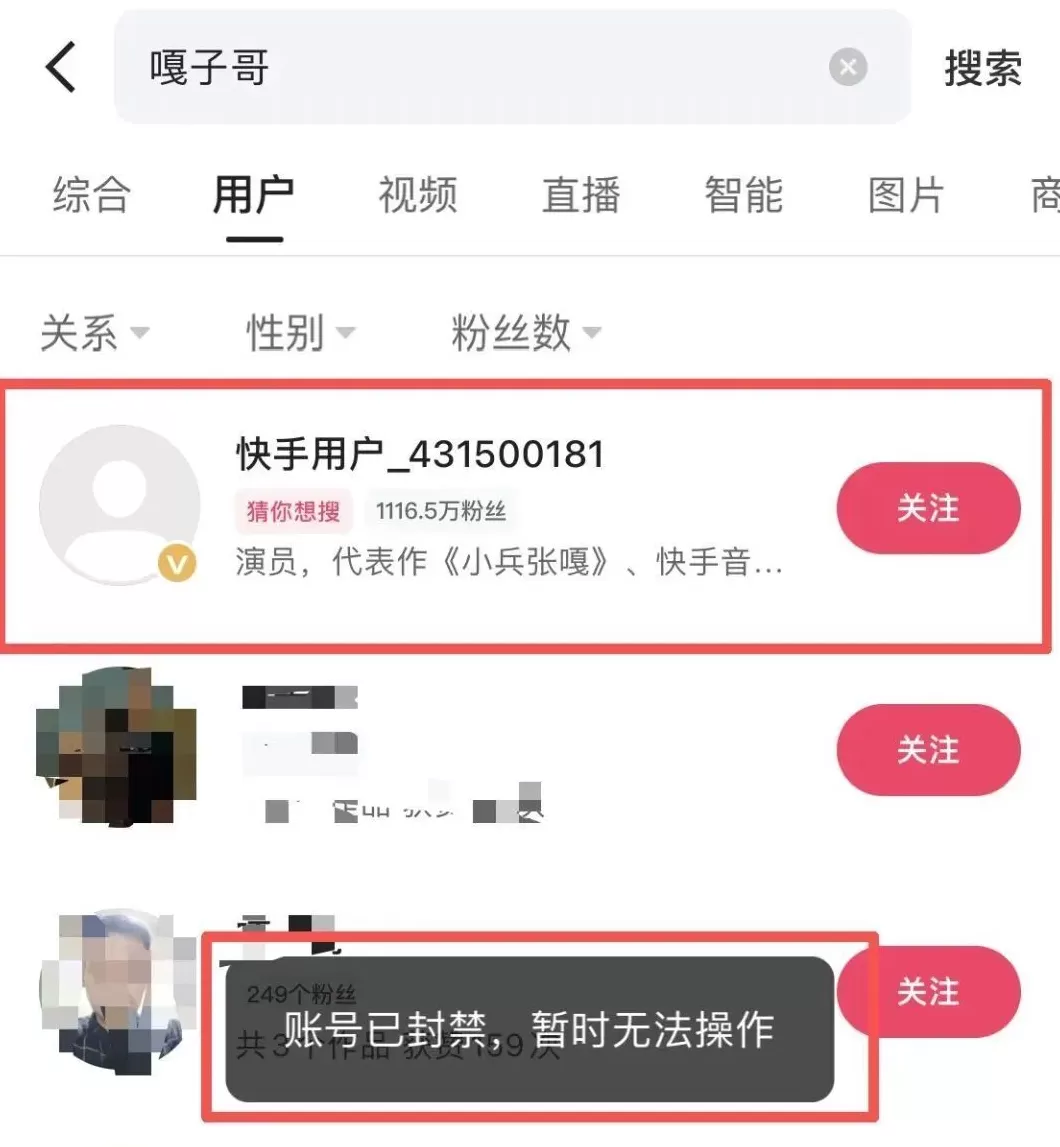Tap the second user's profile picture
The image size is (1060, 1147).
115,750
